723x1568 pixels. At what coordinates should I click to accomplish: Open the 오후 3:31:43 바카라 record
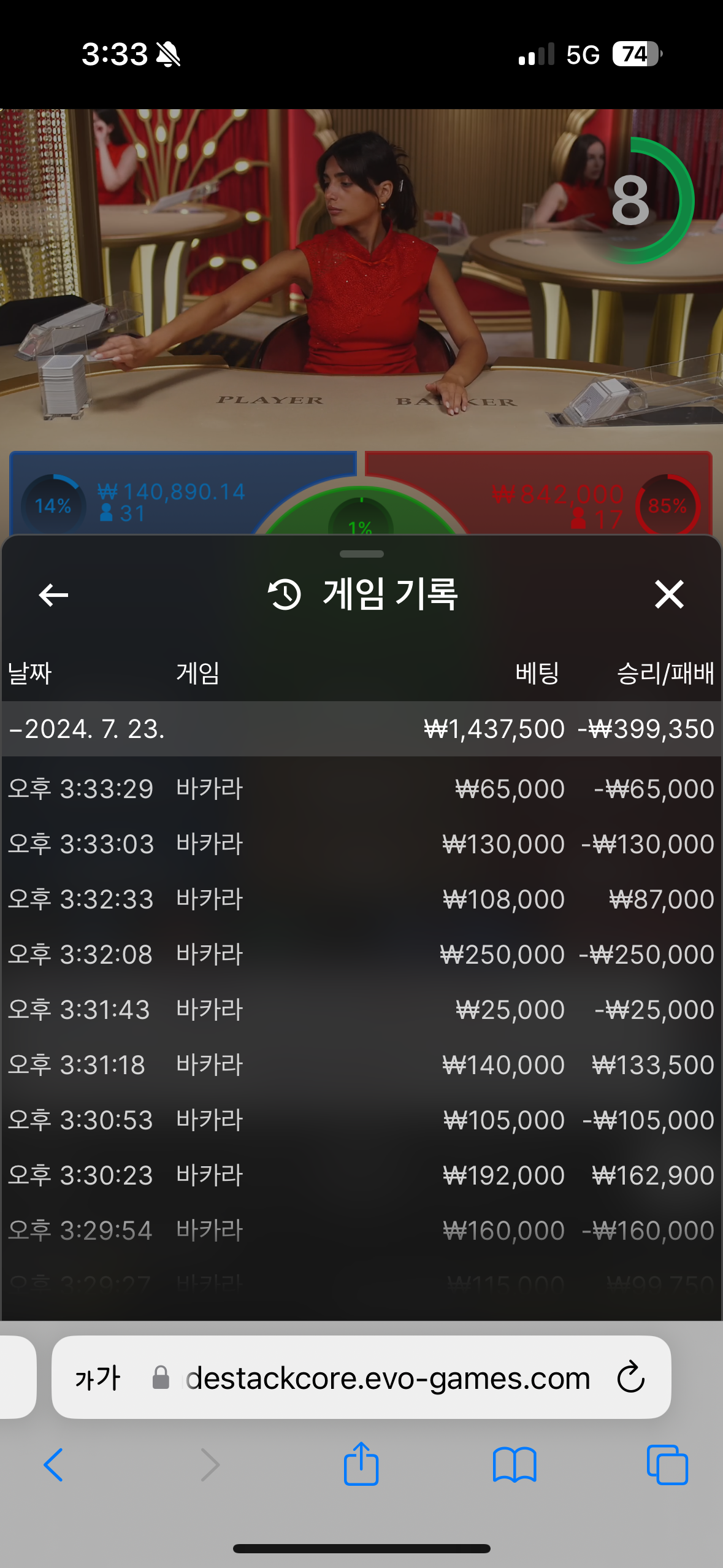[361, 1010]
